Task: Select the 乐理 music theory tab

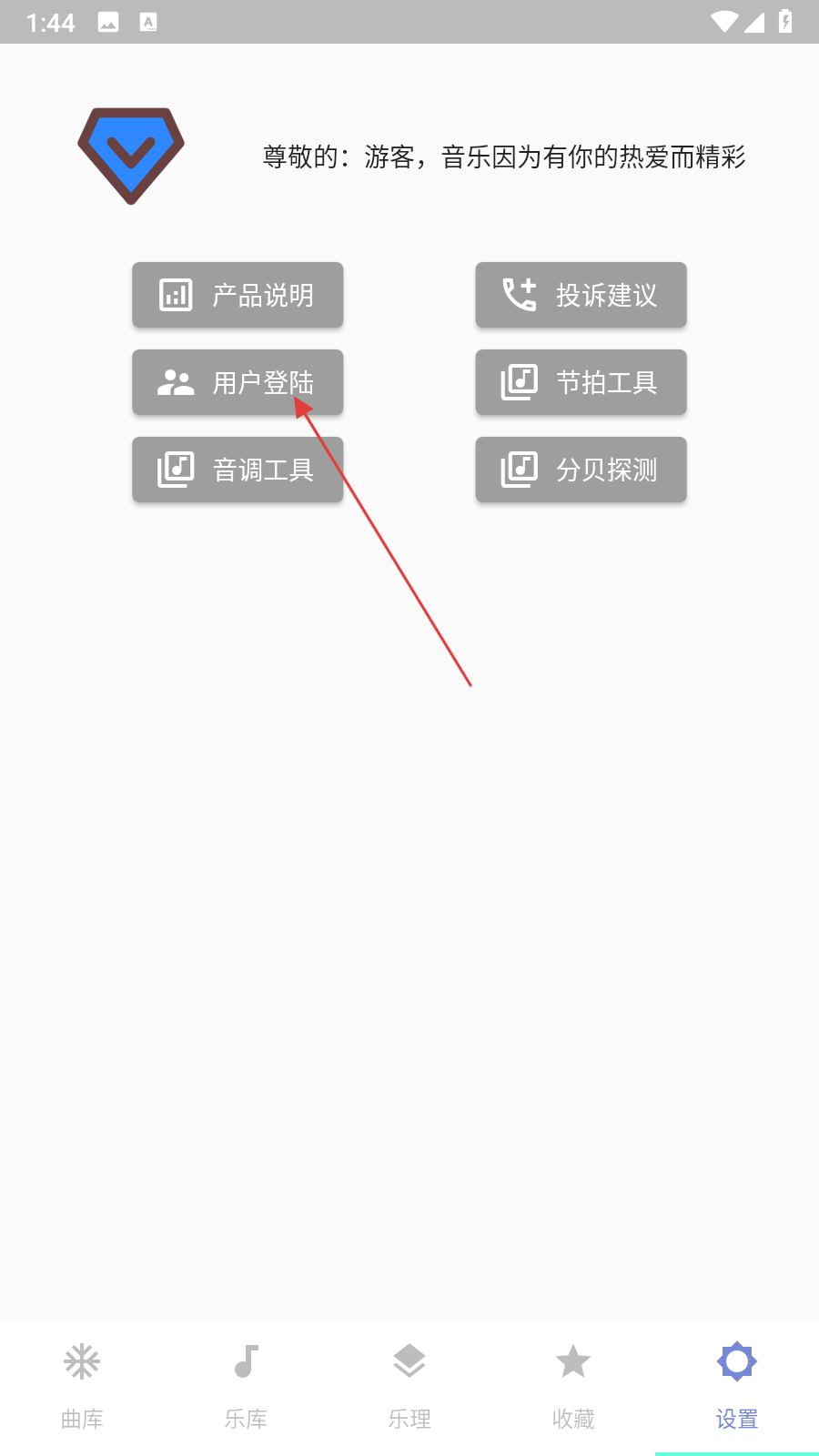Action: (409, 1385)
